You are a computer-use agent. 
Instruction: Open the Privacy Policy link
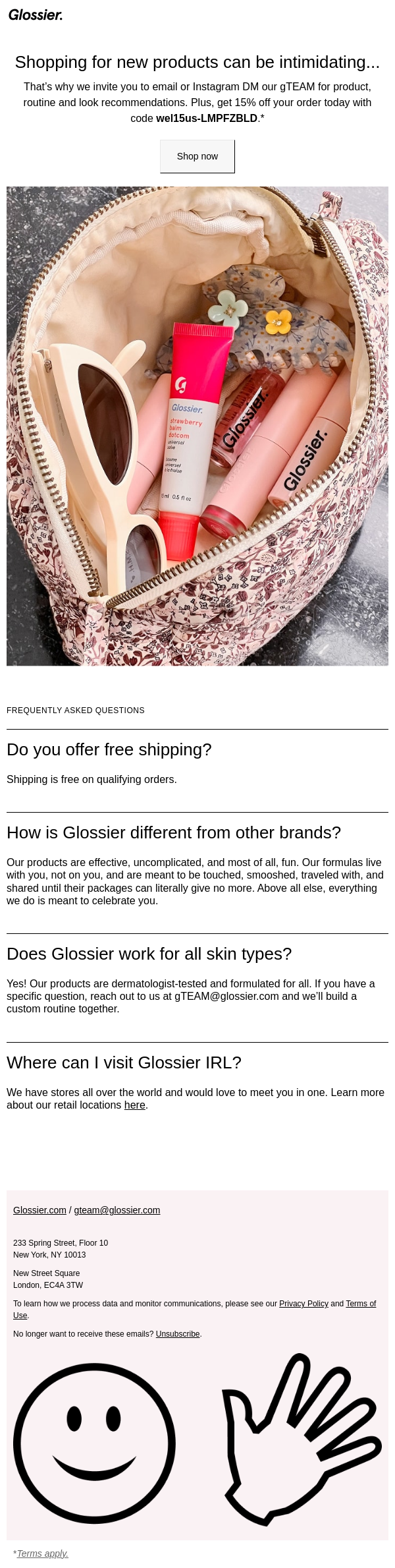point(303,1304)
